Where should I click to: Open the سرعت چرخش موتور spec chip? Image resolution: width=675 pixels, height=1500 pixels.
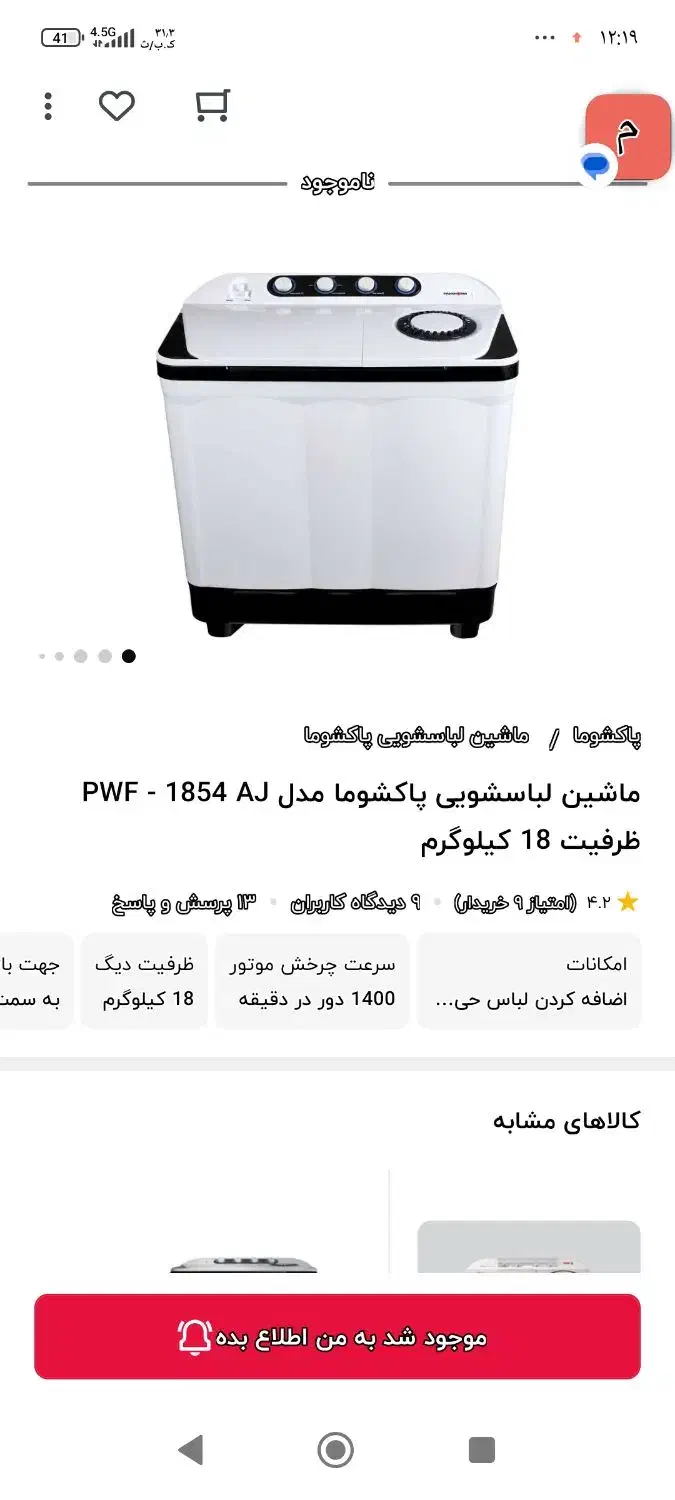point(312,981)
